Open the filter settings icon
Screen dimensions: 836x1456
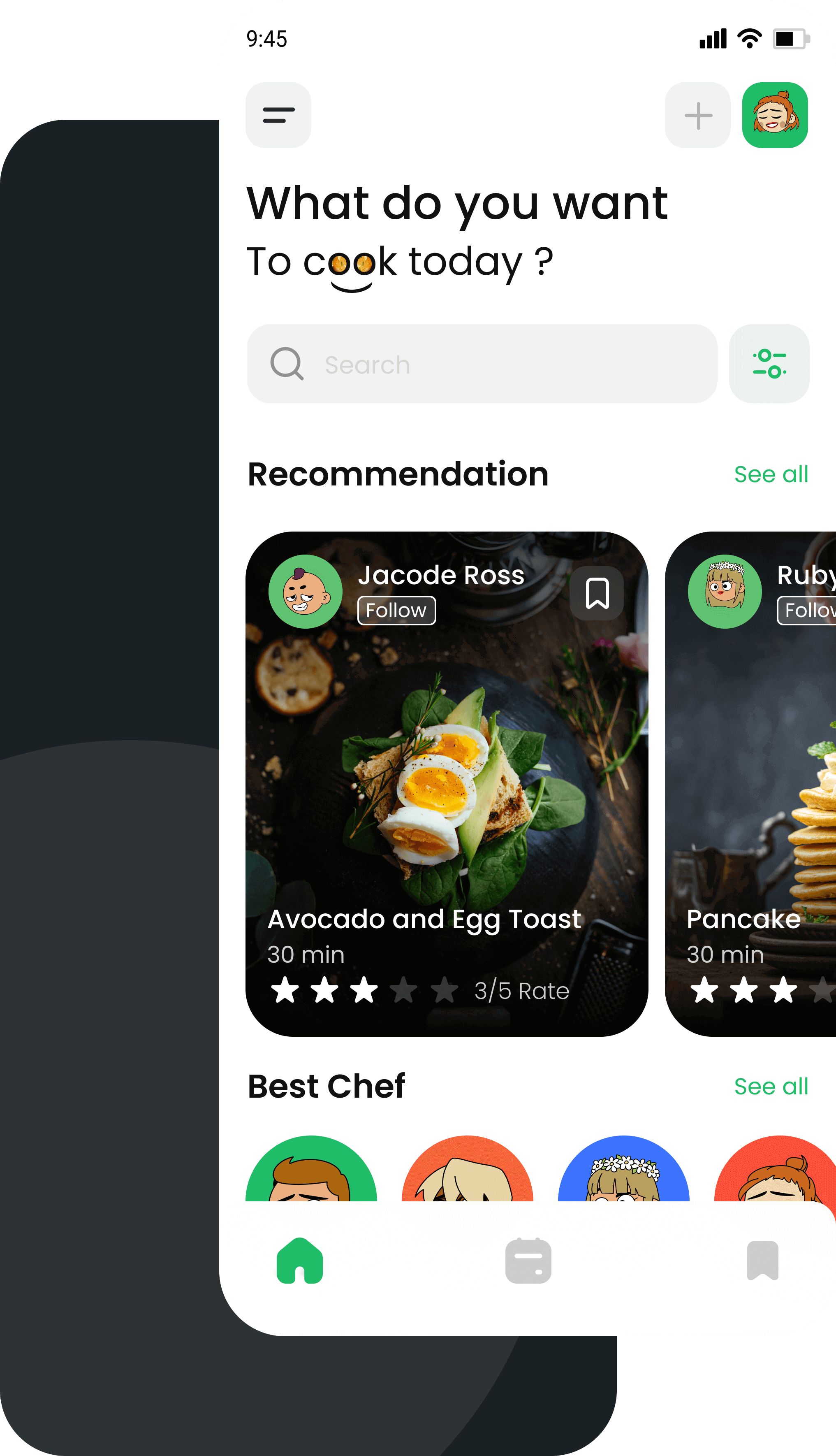coord(769,364)
